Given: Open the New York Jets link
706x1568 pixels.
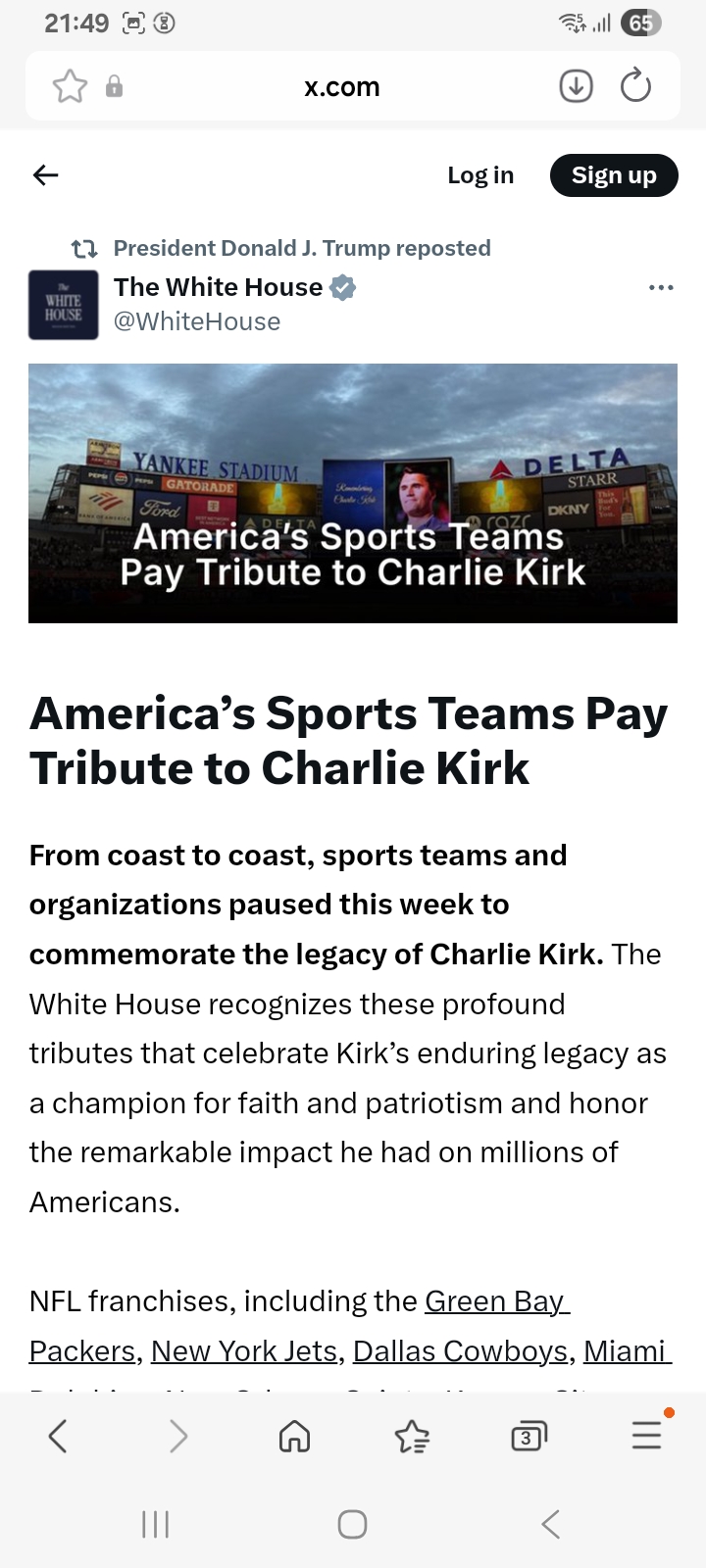Looking at the screenshot, I should [244, 1351].
